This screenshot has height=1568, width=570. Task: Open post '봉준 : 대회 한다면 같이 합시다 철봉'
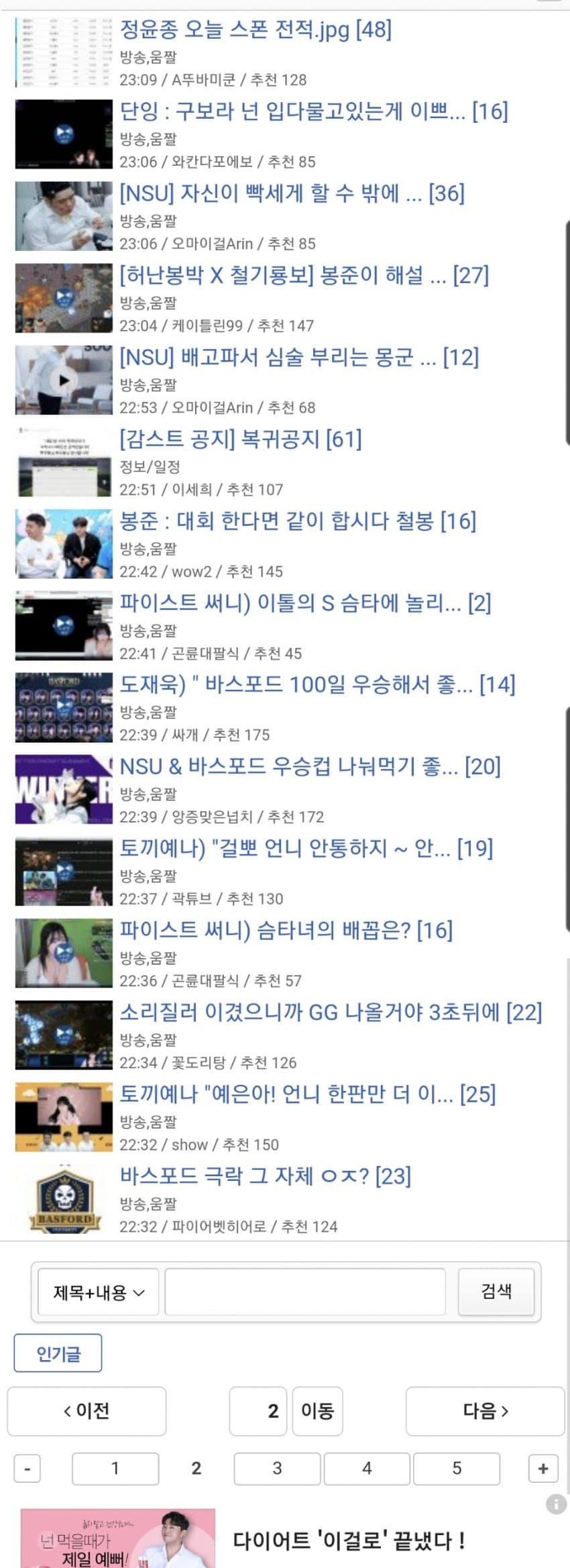click(297, 521)
